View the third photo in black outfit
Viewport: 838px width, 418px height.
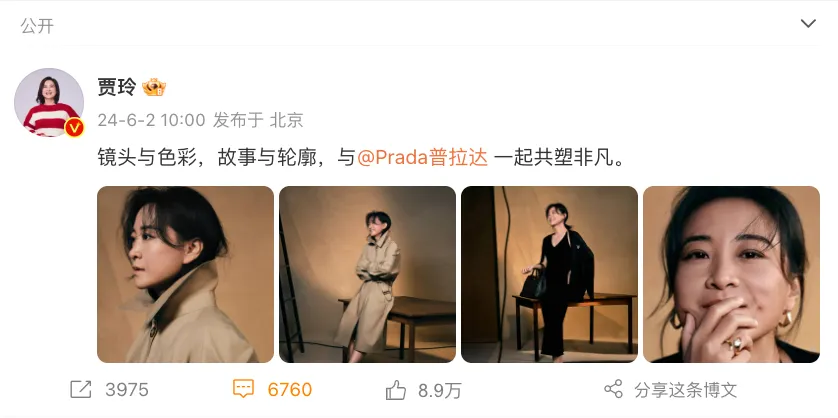549,274
